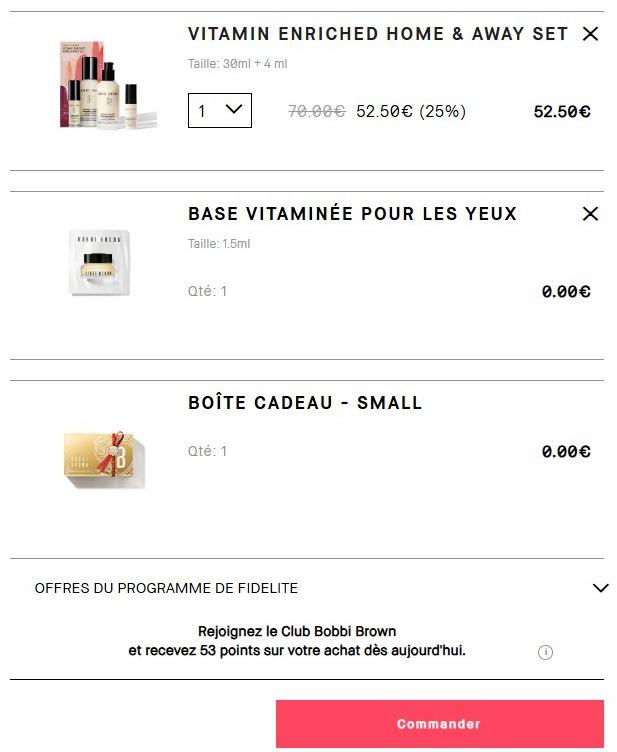The width and height of the screenshot is (617, 752).
Task: Tap the Commander button
Action: click(x=439, y=724)
